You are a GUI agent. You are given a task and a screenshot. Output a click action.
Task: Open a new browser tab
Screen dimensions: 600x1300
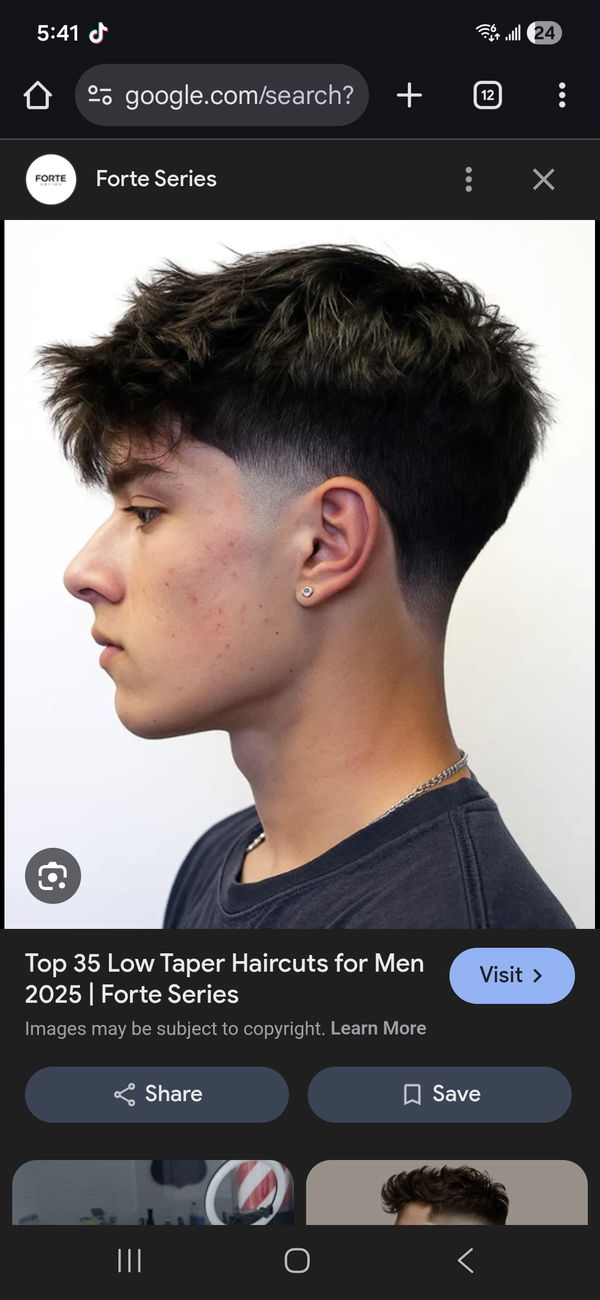pos(409,95)
